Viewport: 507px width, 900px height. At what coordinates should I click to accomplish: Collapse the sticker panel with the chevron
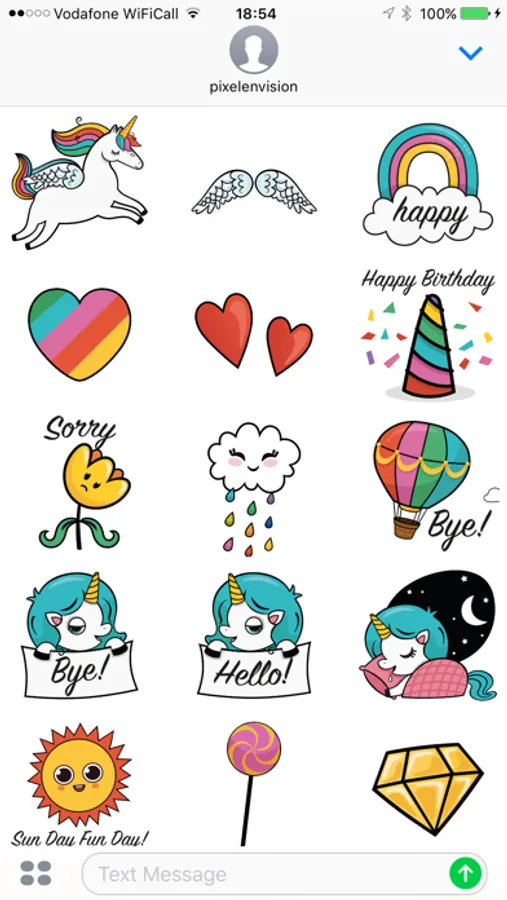[470, 53]
